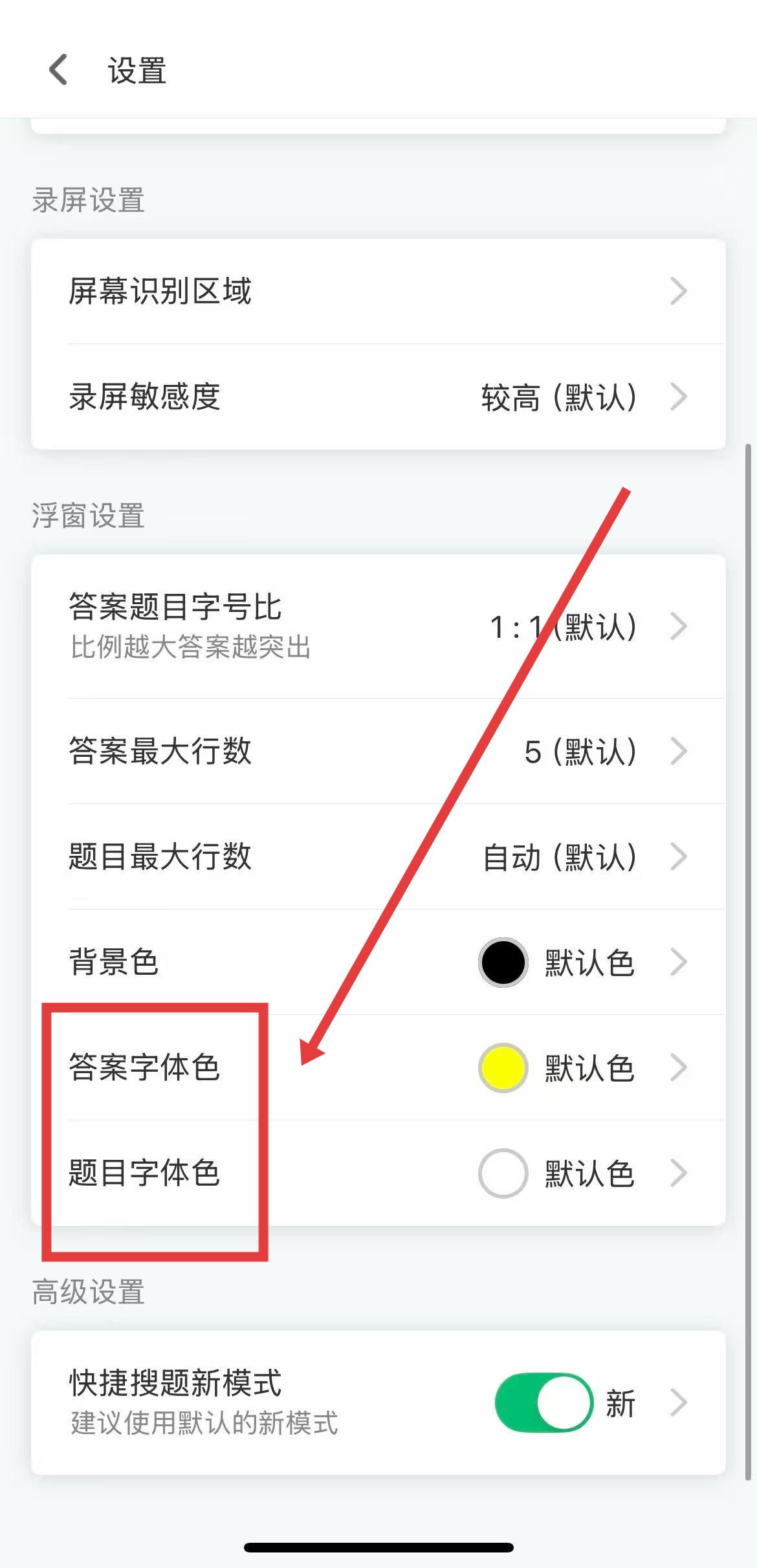Open 题目最大行数 setting
757x1568 pixels.
[378, 856]
